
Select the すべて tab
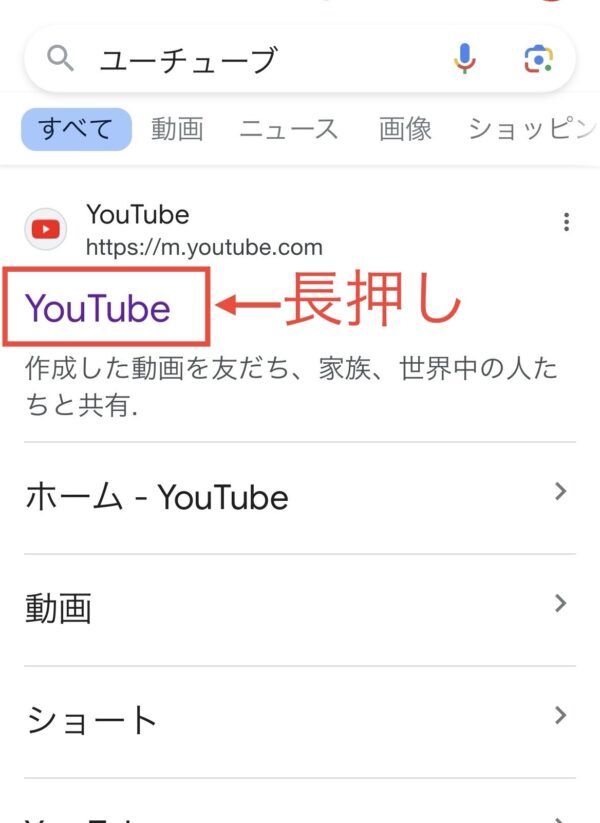point(77,129)
